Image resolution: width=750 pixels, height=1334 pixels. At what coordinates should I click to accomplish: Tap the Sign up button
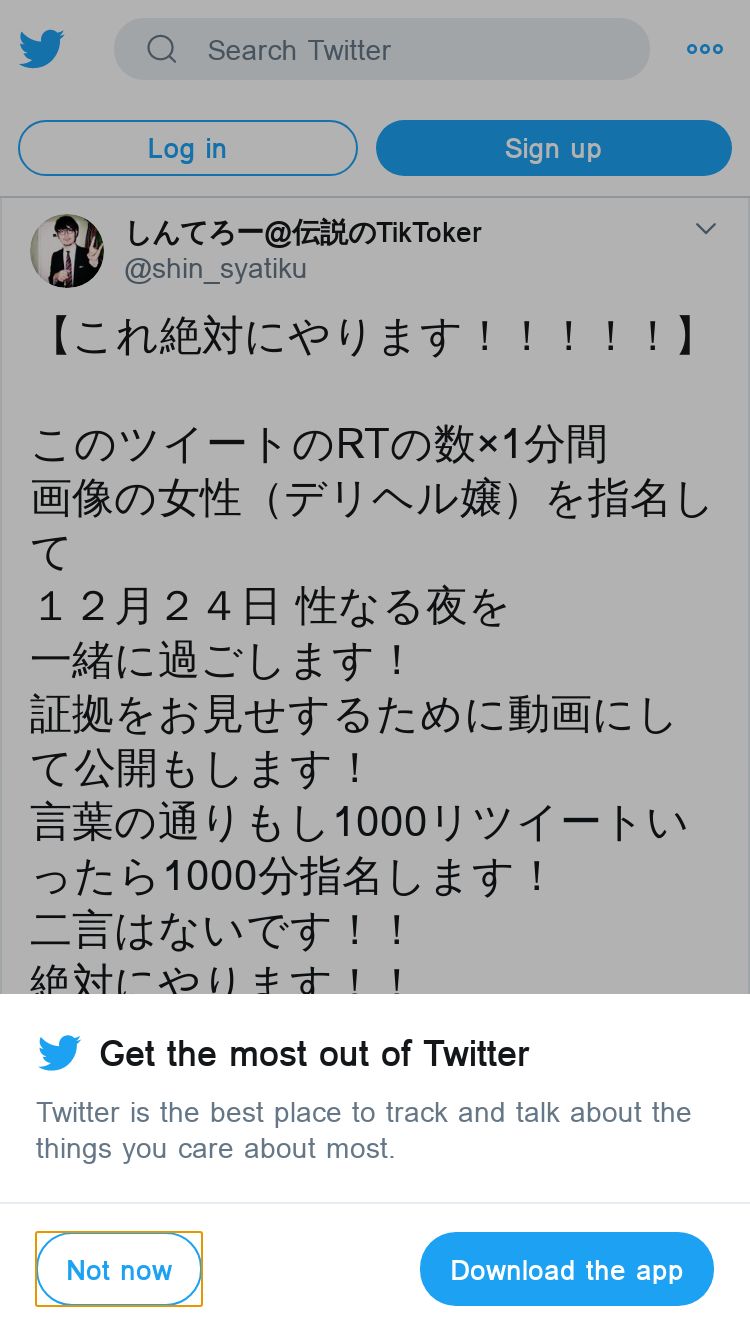click(x=553, y=148)
